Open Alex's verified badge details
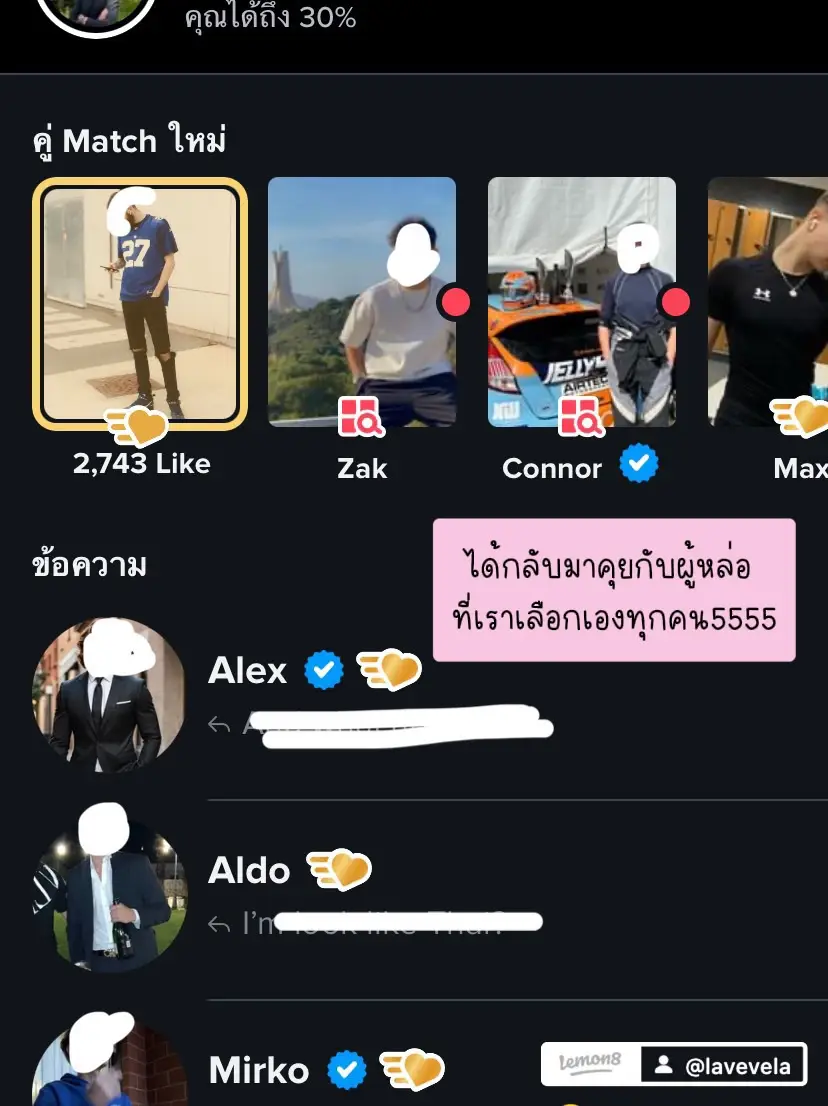Viewport: 828px width, 1106px height. click(323, 668)
